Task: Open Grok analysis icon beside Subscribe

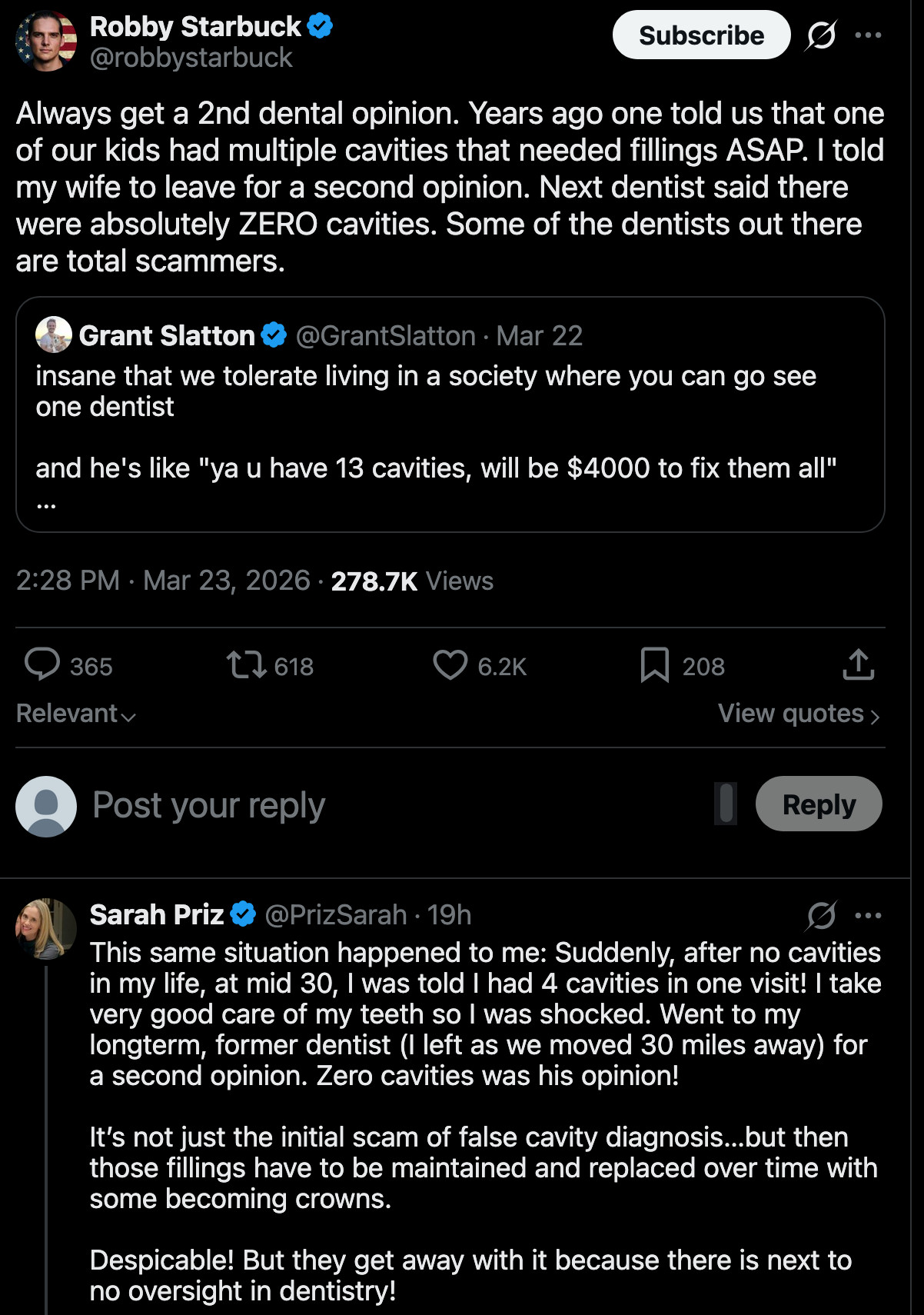Action: click(x=819, y=35)
